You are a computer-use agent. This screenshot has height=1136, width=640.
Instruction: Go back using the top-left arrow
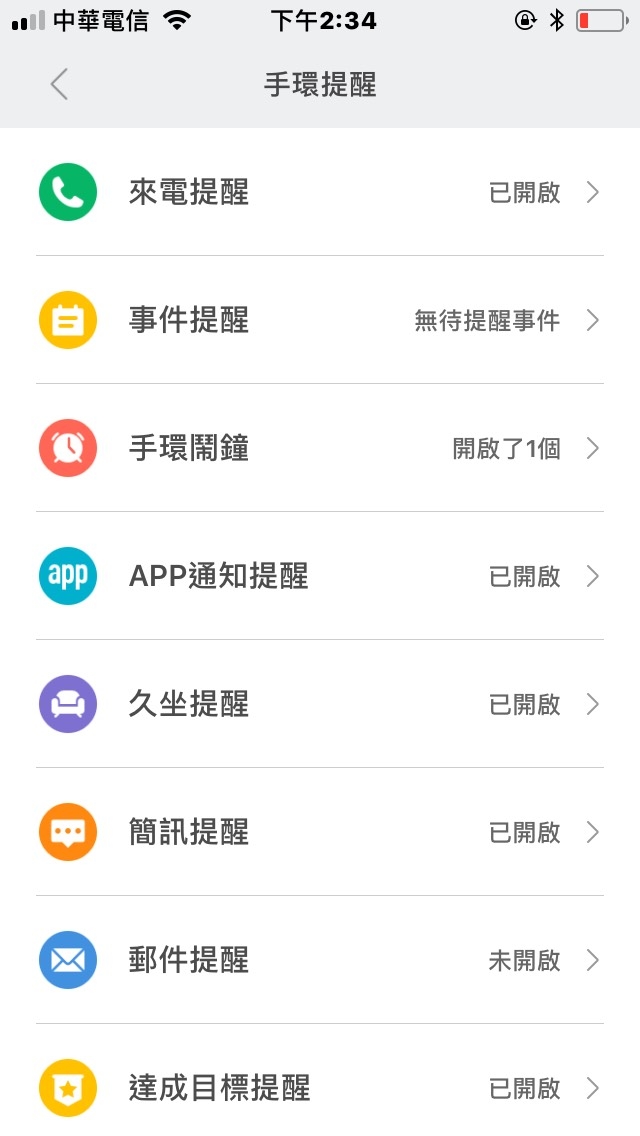click(59, 84)
